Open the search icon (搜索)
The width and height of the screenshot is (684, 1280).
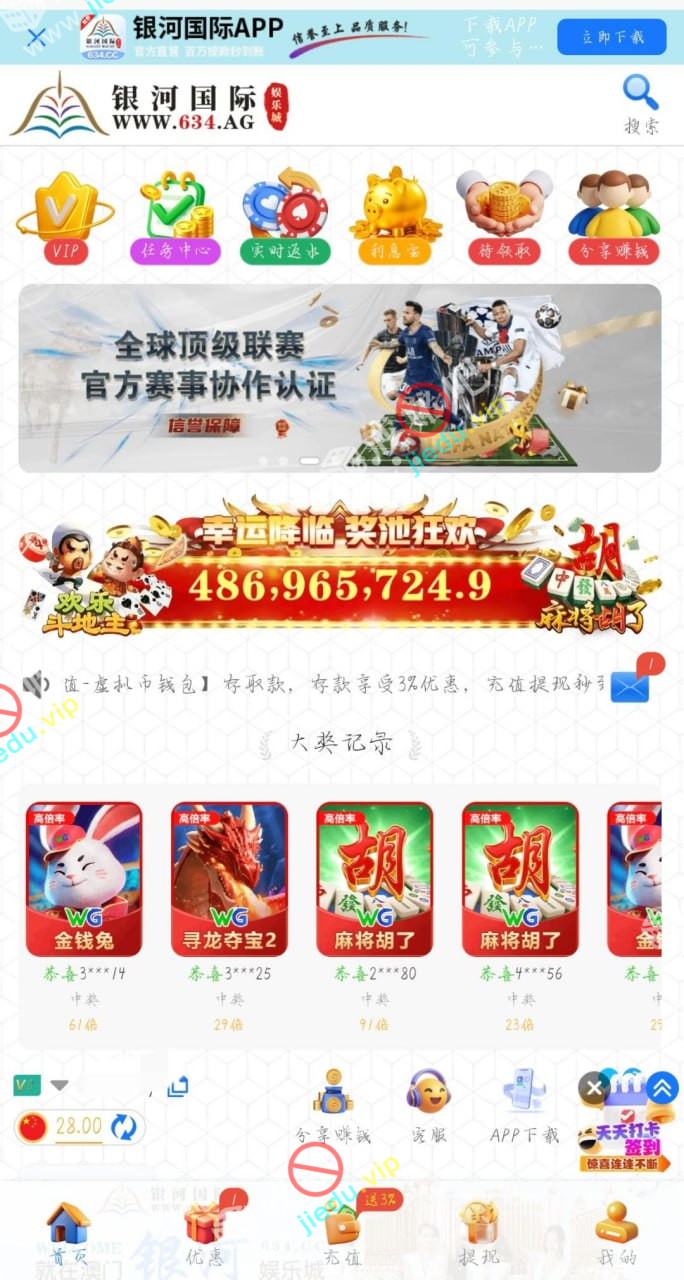coord(641,104)
